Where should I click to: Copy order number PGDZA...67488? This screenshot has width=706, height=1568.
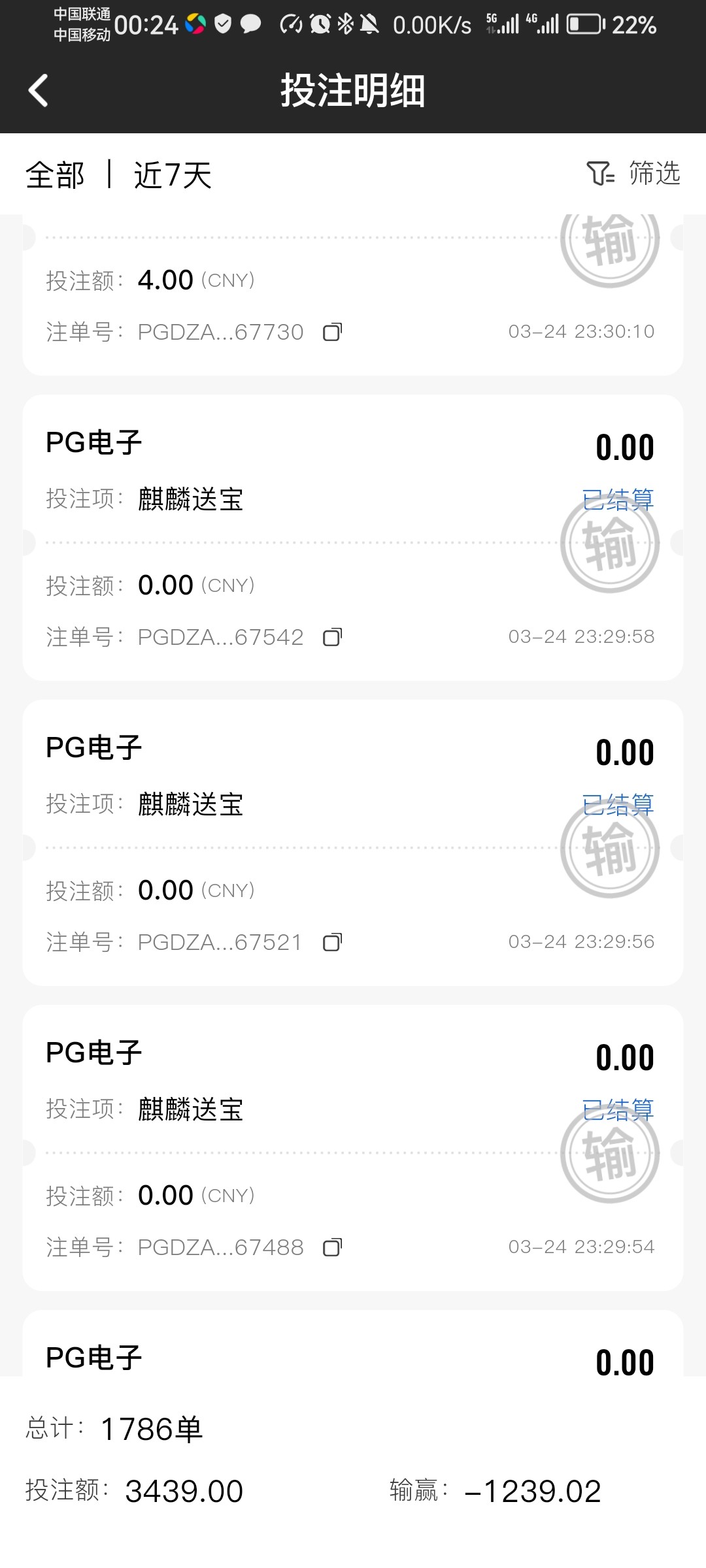(333, 1247)
